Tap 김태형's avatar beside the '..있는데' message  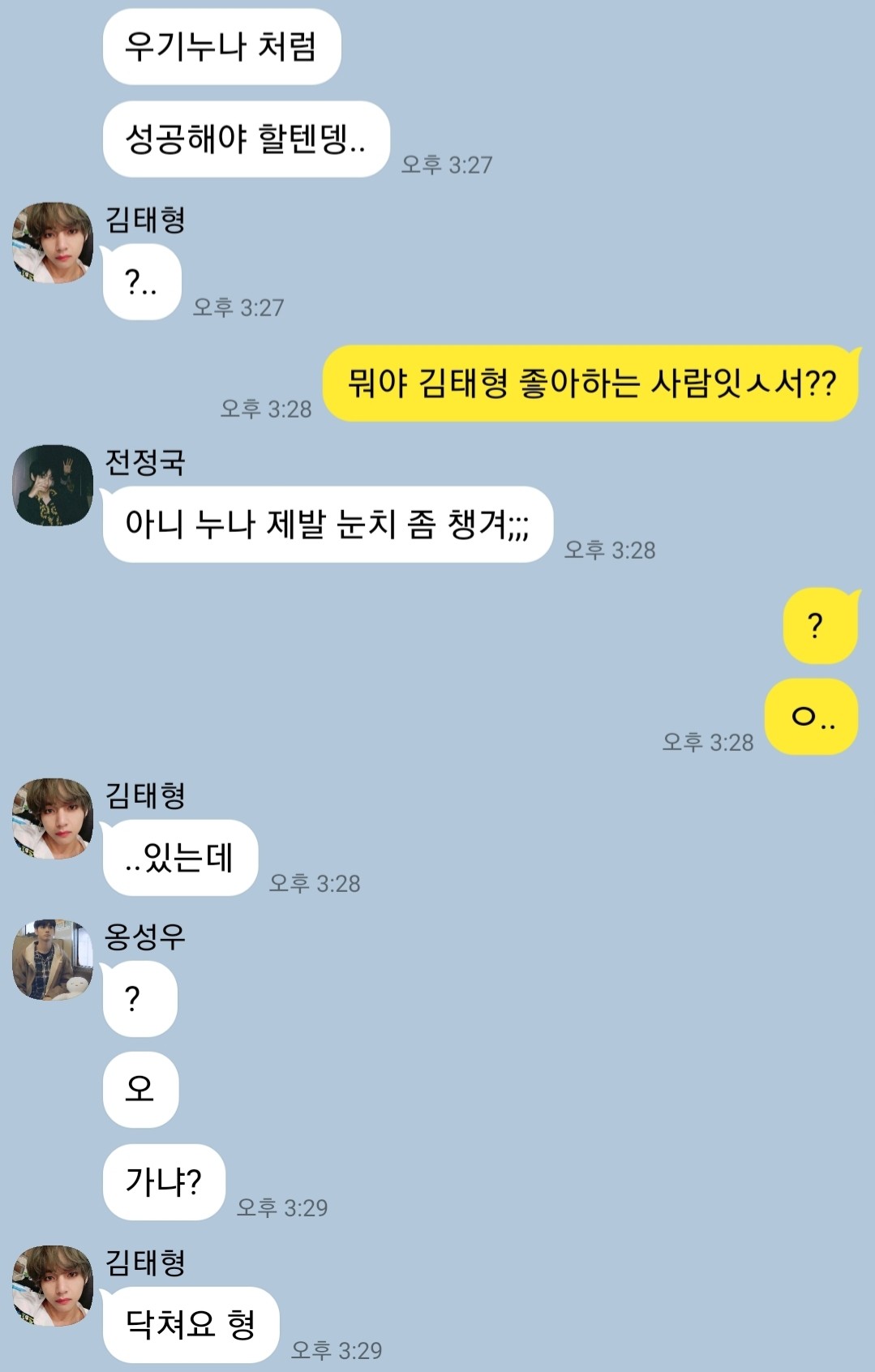point(53,818)
